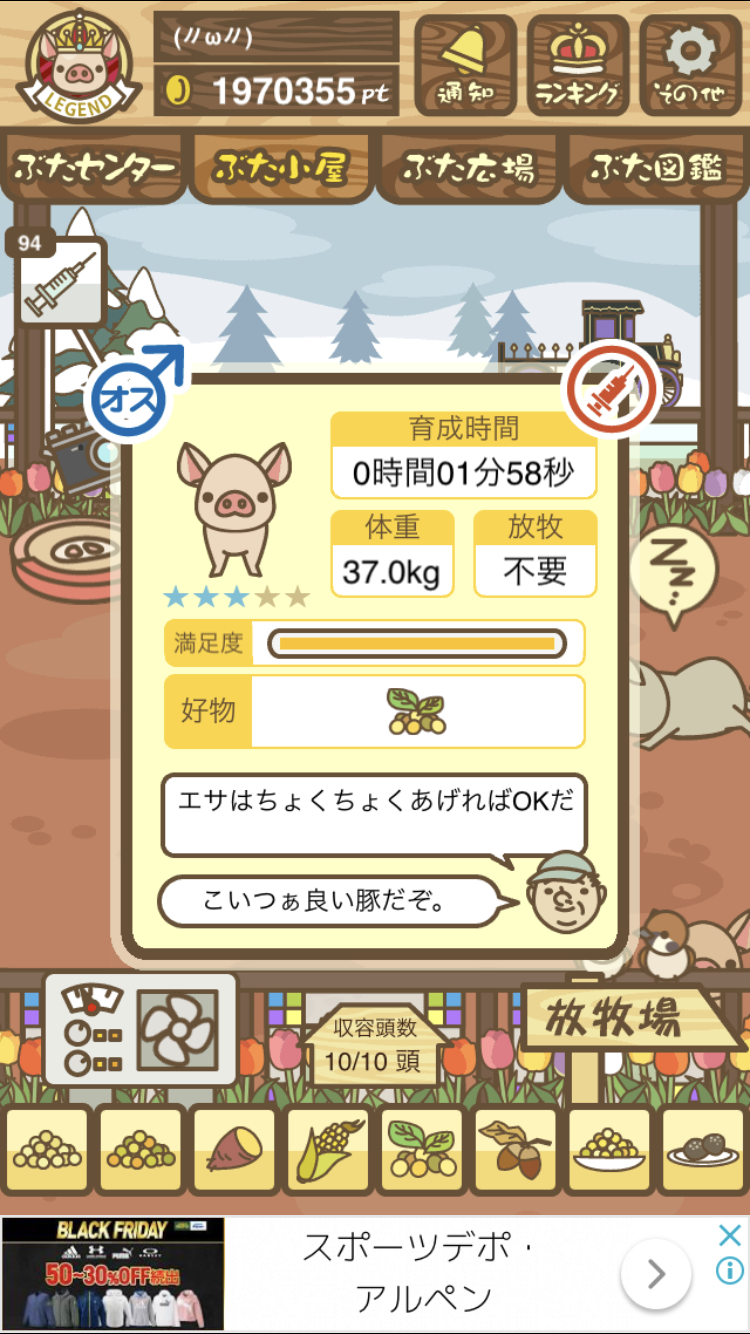The height and width of the screenshot is (1334, 750).
Task: Switch to the ぶたセンター tab
Action: (94, 168)
